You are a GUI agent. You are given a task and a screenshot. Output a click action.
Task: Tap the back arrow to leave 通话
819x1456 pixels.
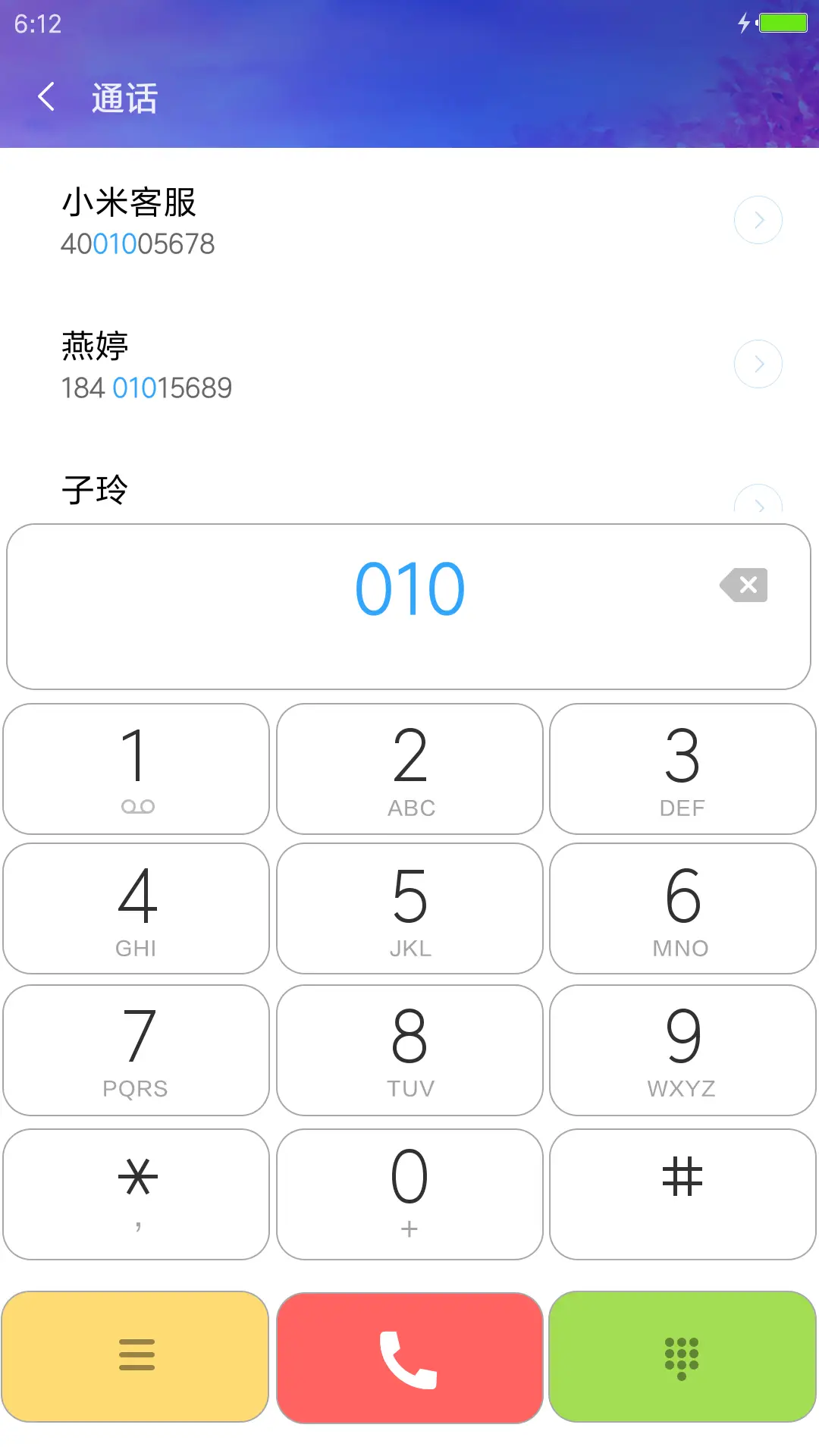pyautogui.click(x=47, y=96)
